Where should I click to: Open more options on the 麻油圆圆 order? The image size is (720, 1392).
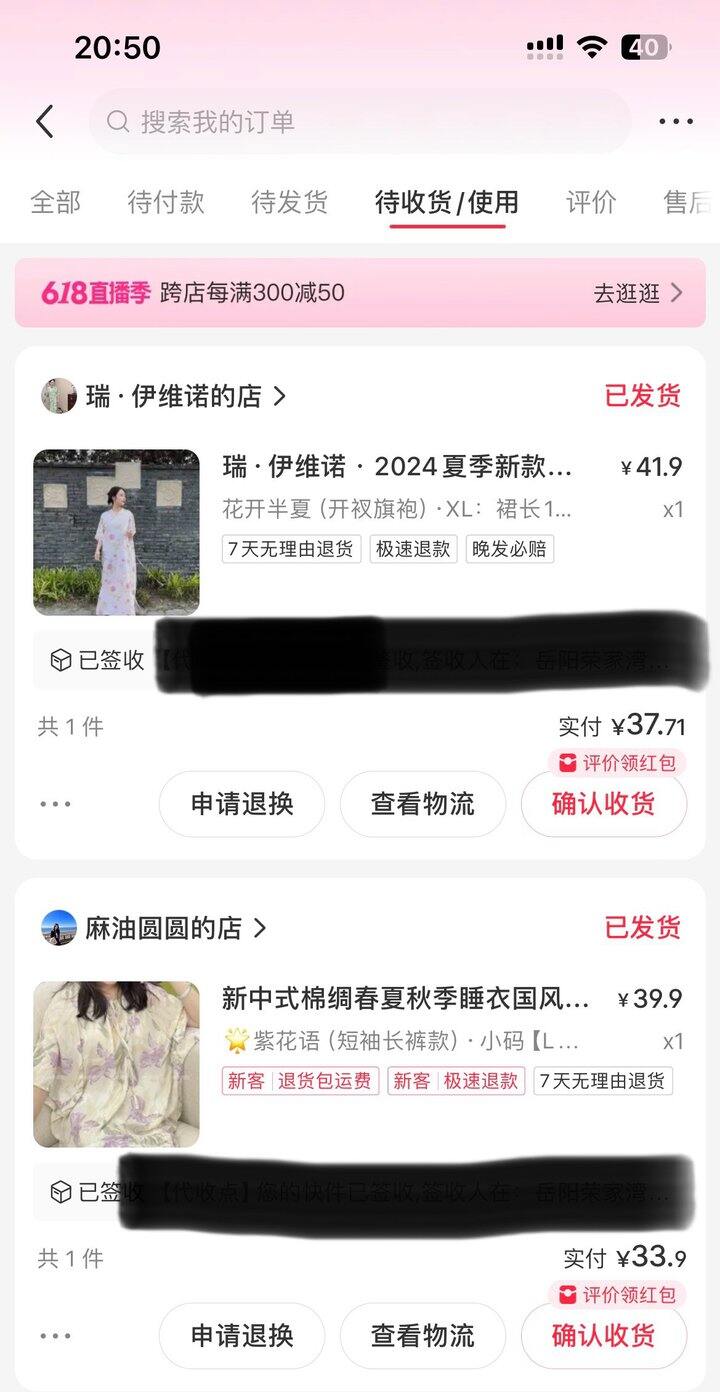[56, 1336]
